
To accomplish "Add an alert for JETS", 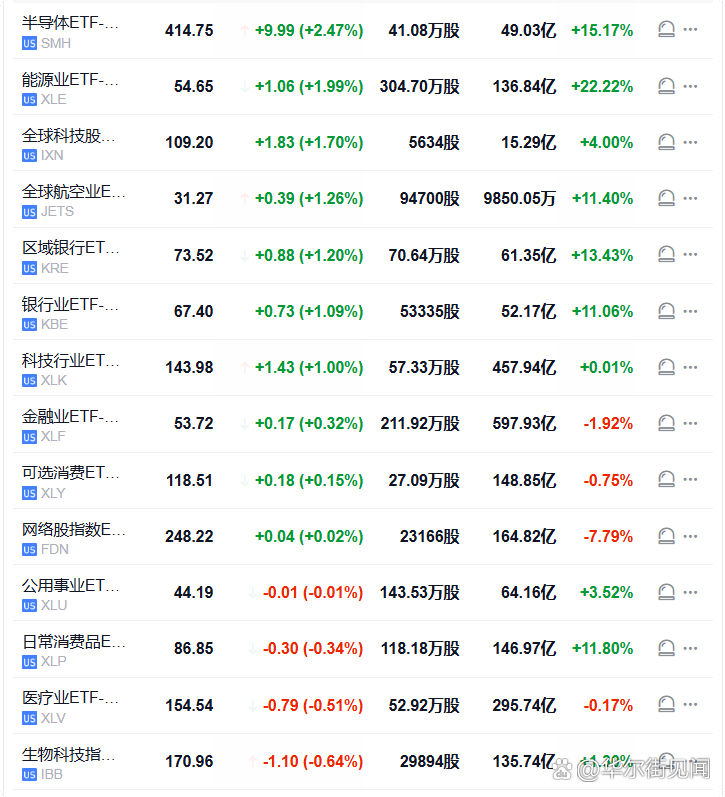I will click(x=666, y=198).
